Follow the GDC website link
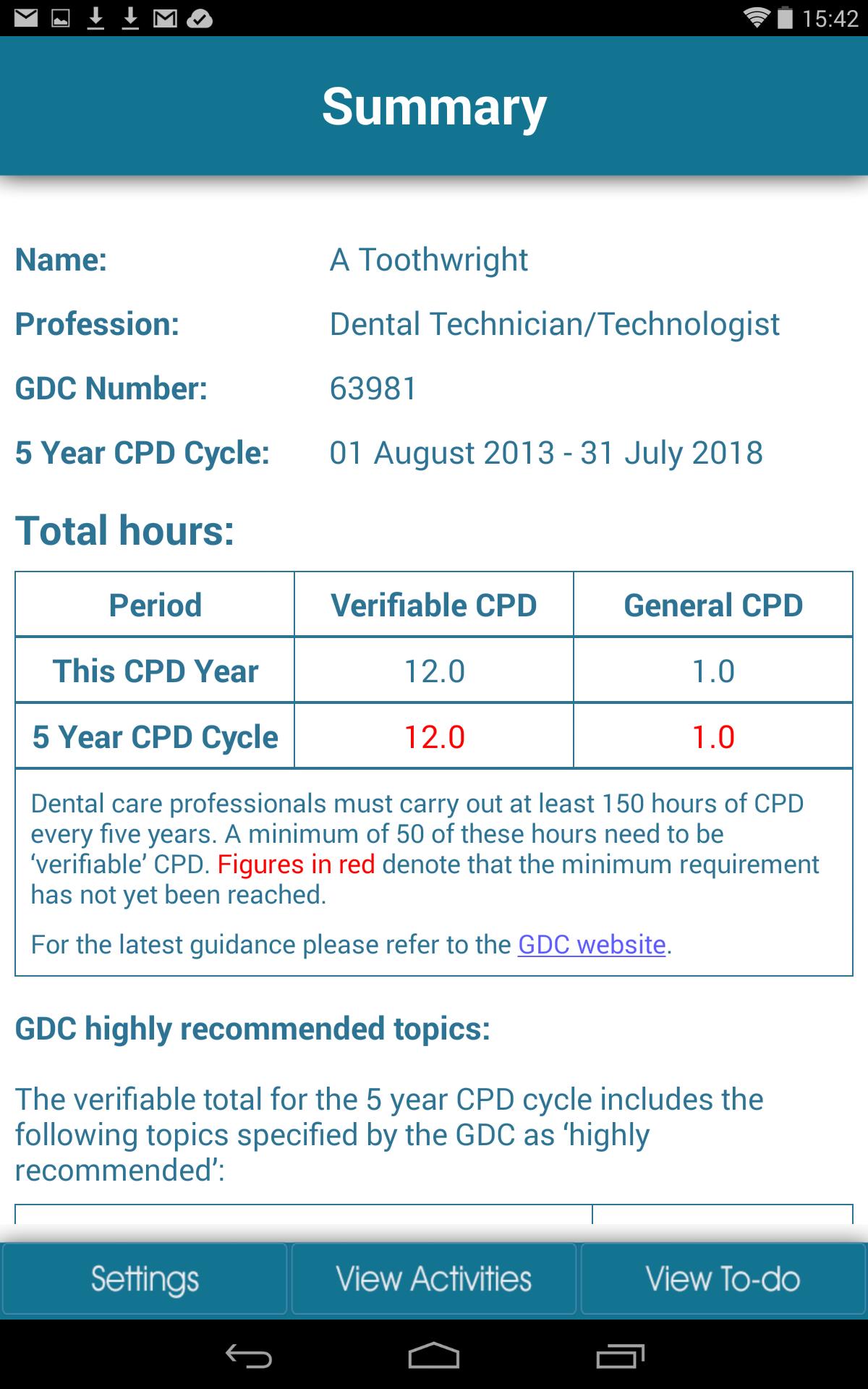 point(591,945)
